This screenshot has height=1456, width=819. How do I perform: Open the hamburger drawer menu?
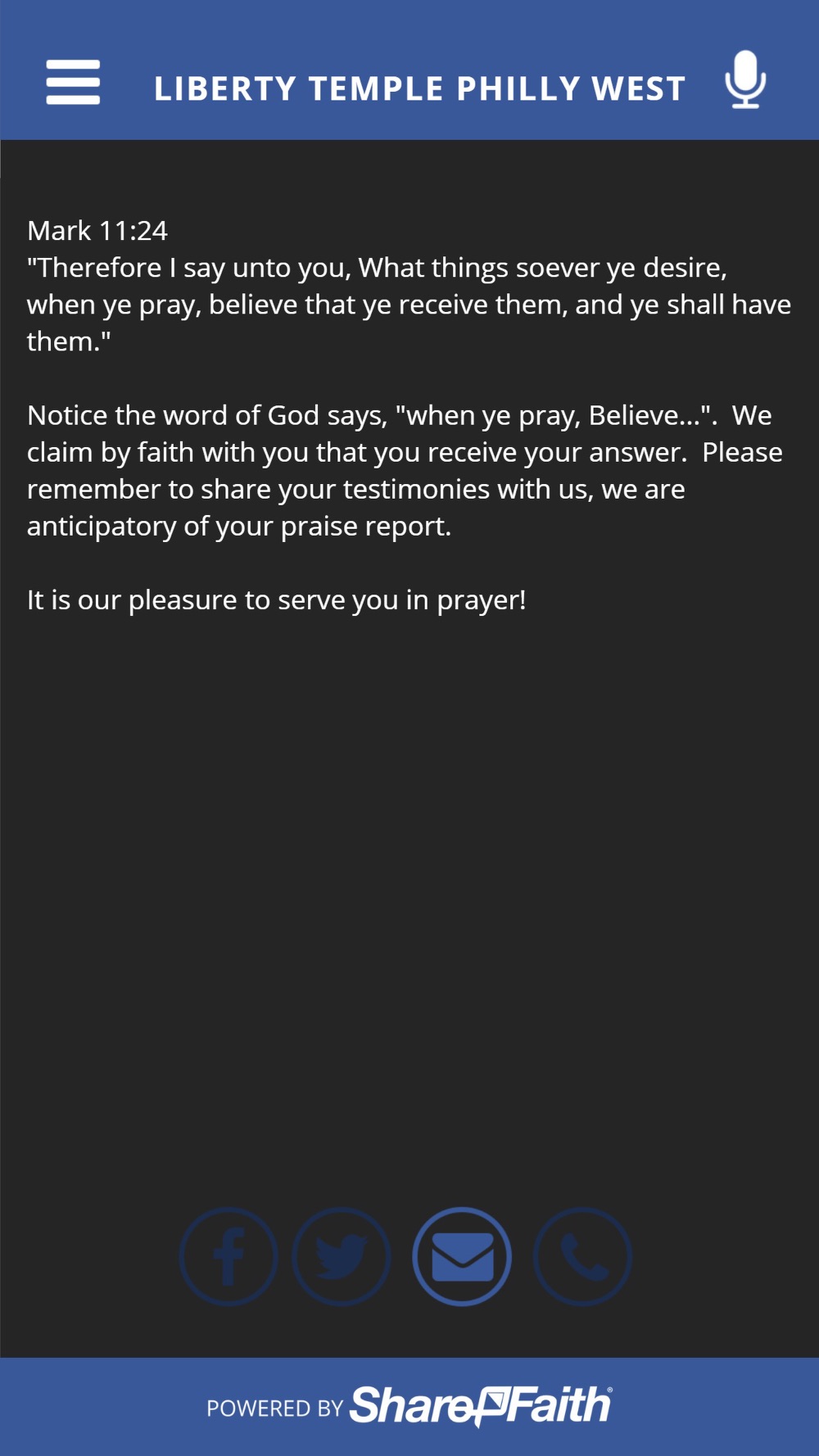coord(73,82)
